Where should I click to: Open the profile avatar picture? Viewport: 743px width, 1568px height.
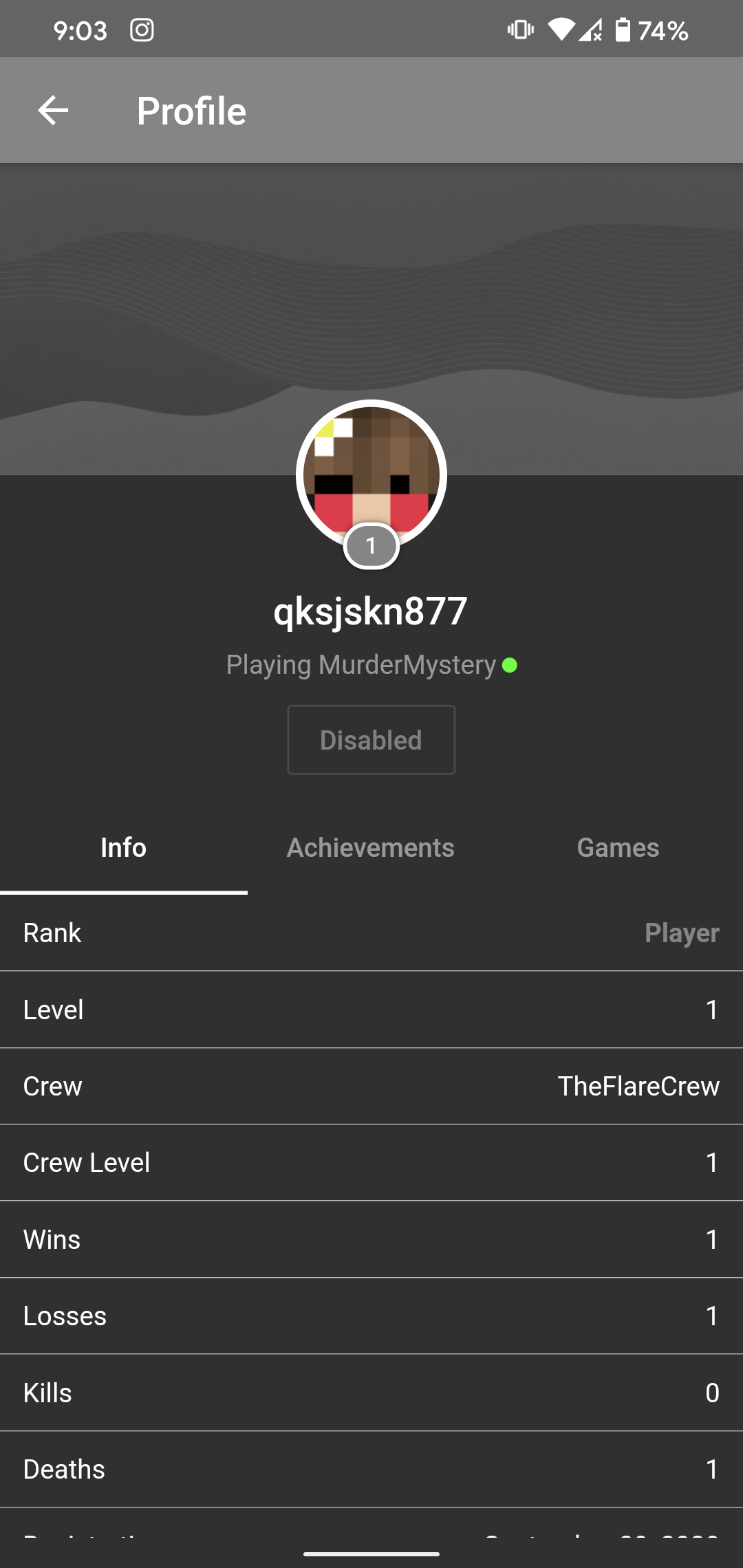click(371, 475)
